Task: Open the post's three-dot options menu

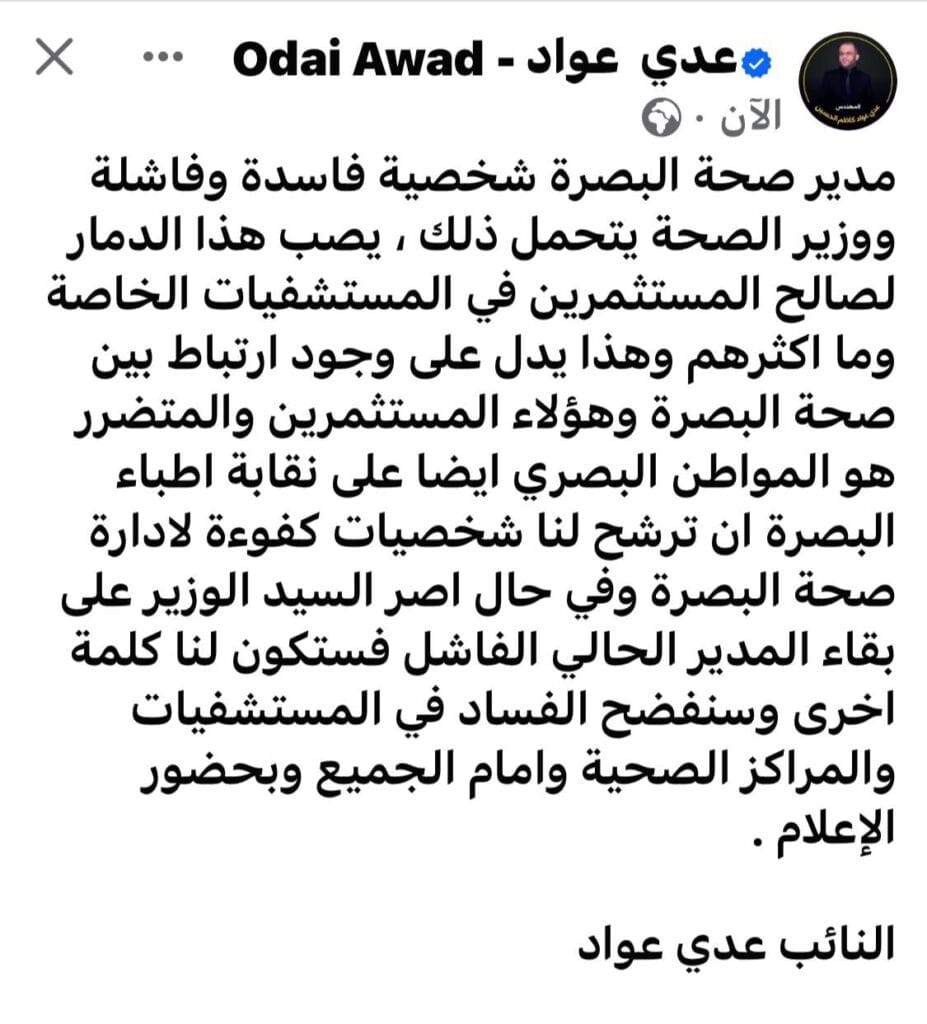Action: coord(161,58)
